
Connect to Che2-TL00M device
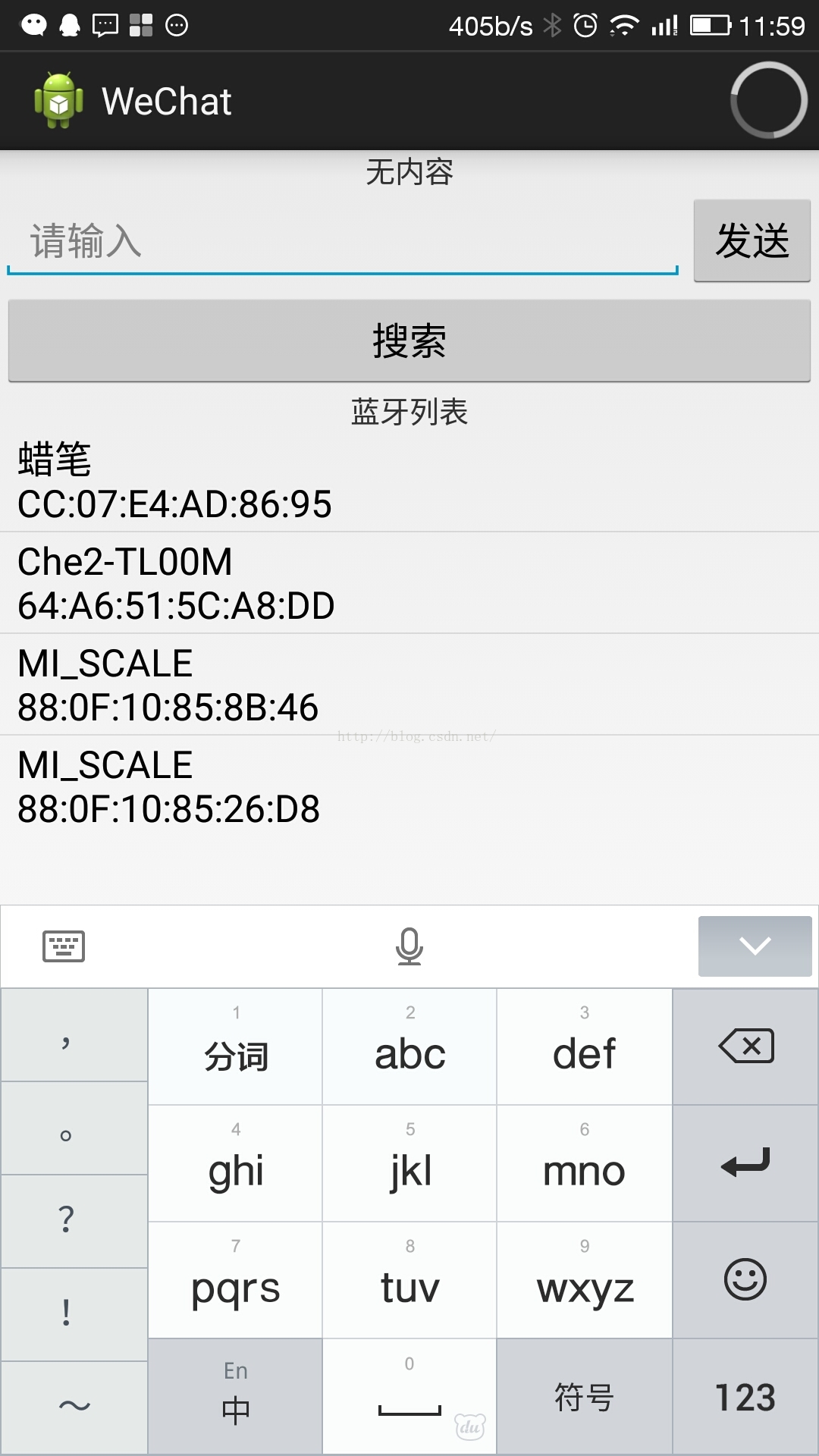pos(409,583)
